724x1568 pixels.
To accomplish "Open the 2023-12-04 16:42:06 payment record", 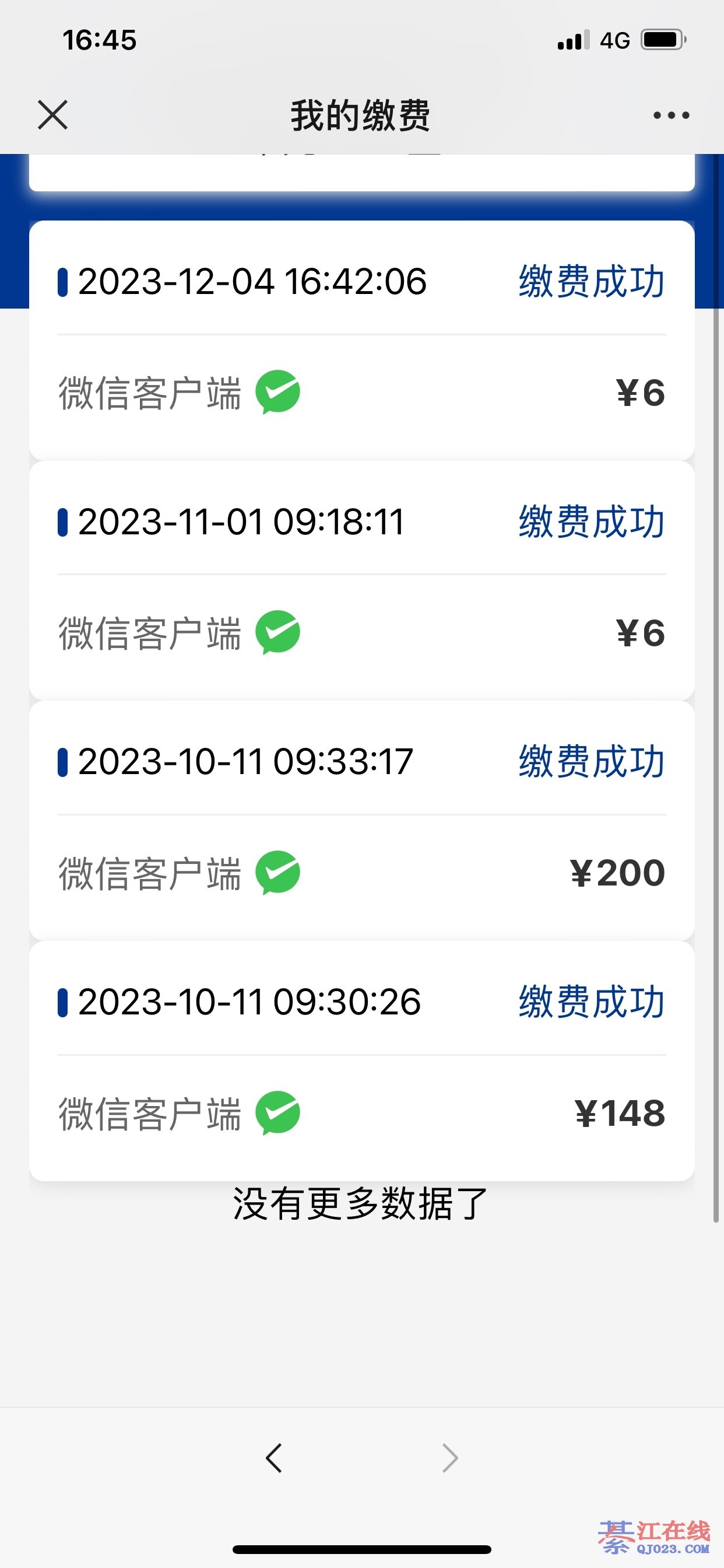I will click(361, 339).
